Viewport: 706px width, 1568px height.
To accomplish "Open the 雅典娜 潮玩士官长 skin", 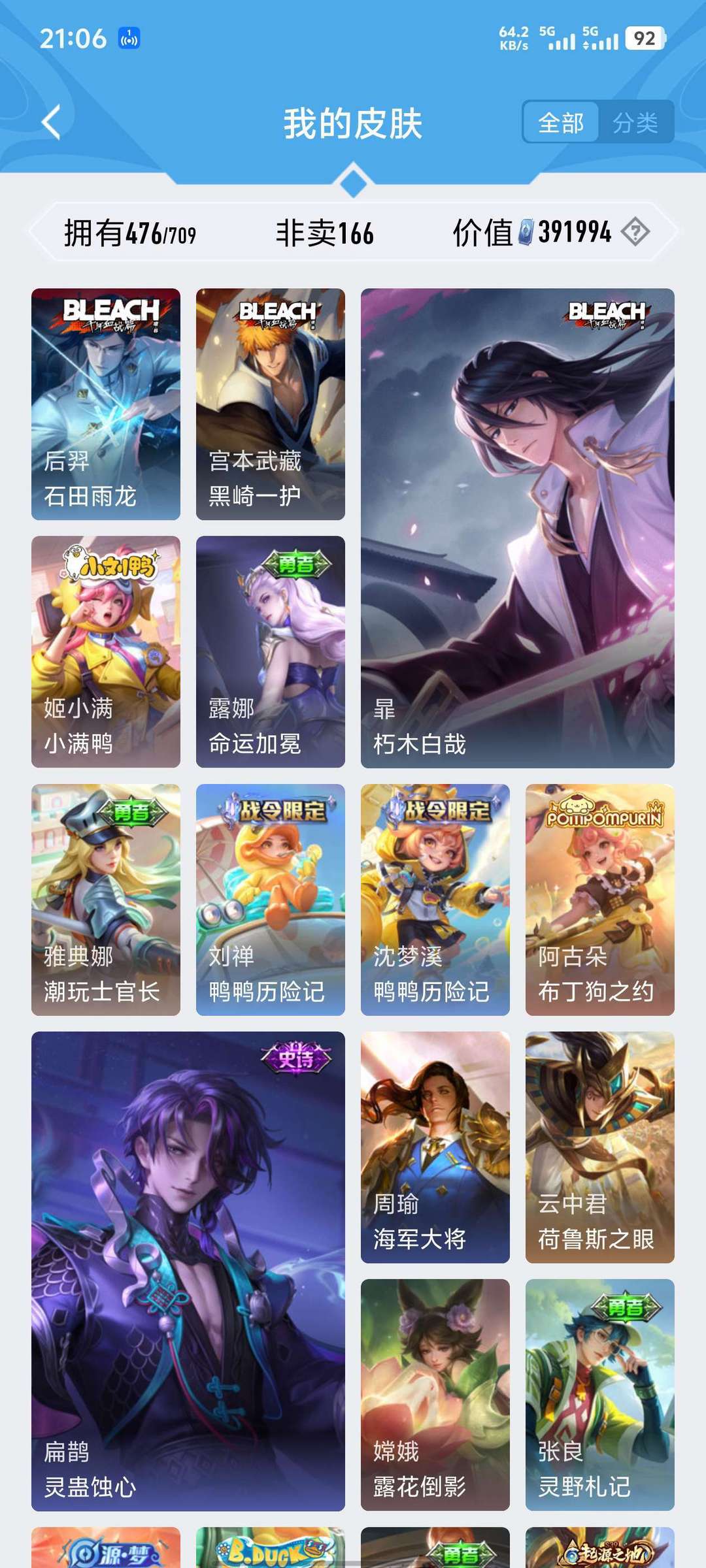I will point(106,900).
